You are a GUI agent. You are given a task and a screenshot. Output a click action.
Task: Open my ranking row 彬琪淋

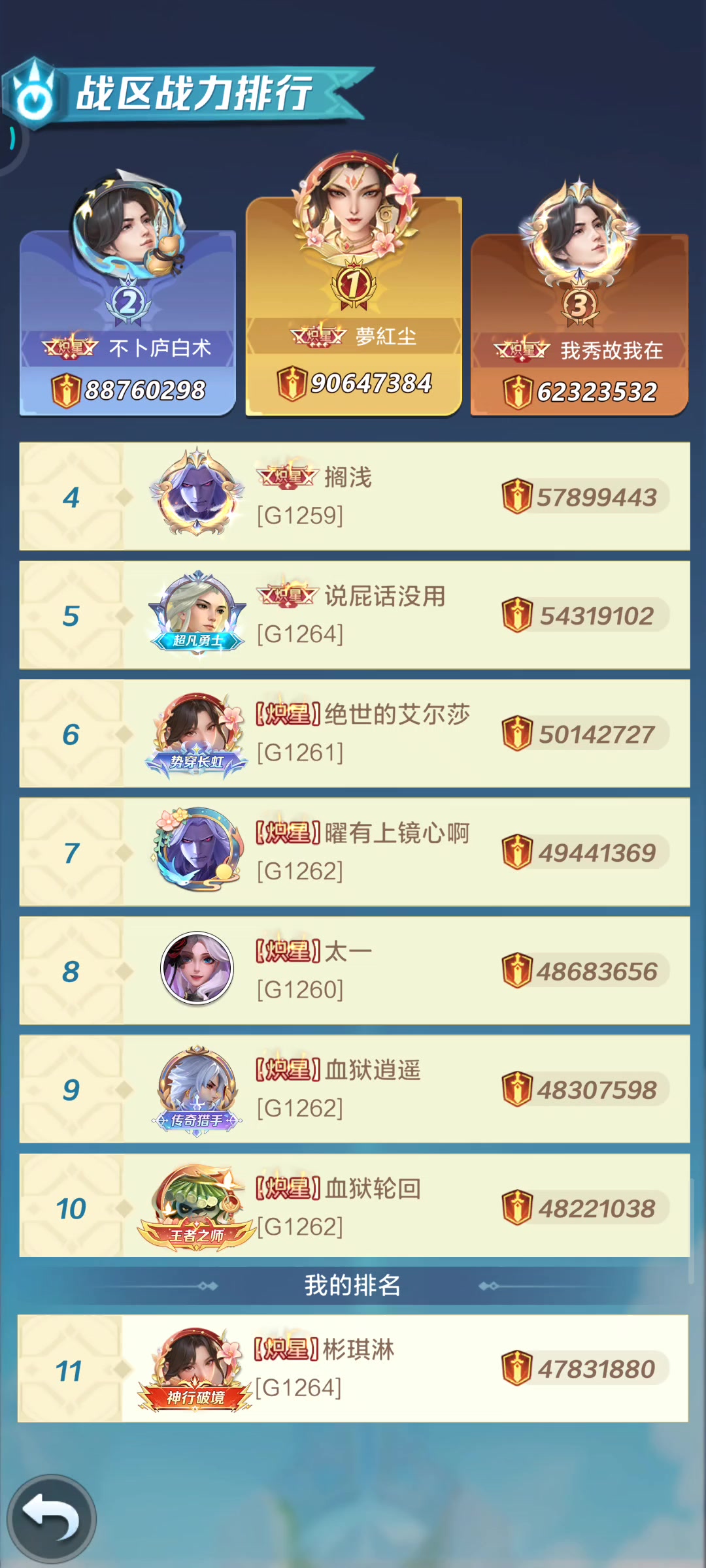[353, 1369]
